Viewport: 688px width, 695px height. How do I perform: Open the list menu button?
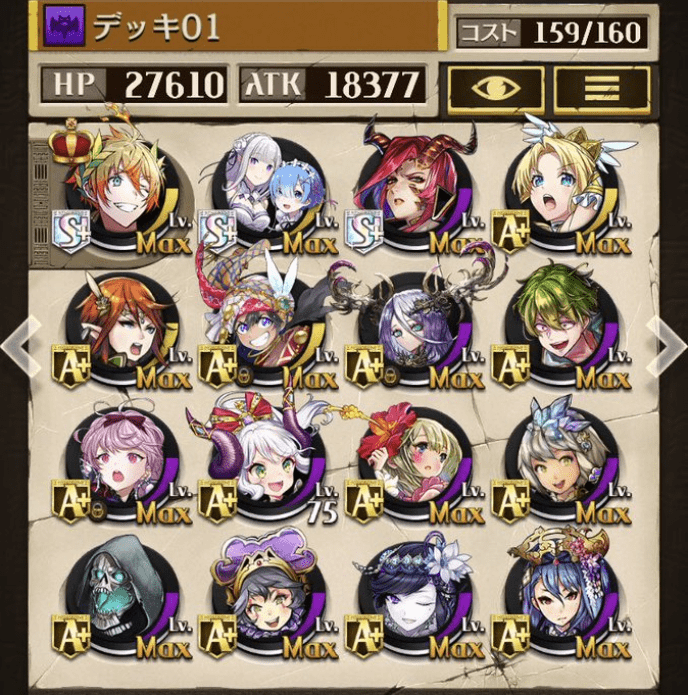point(602,89)
